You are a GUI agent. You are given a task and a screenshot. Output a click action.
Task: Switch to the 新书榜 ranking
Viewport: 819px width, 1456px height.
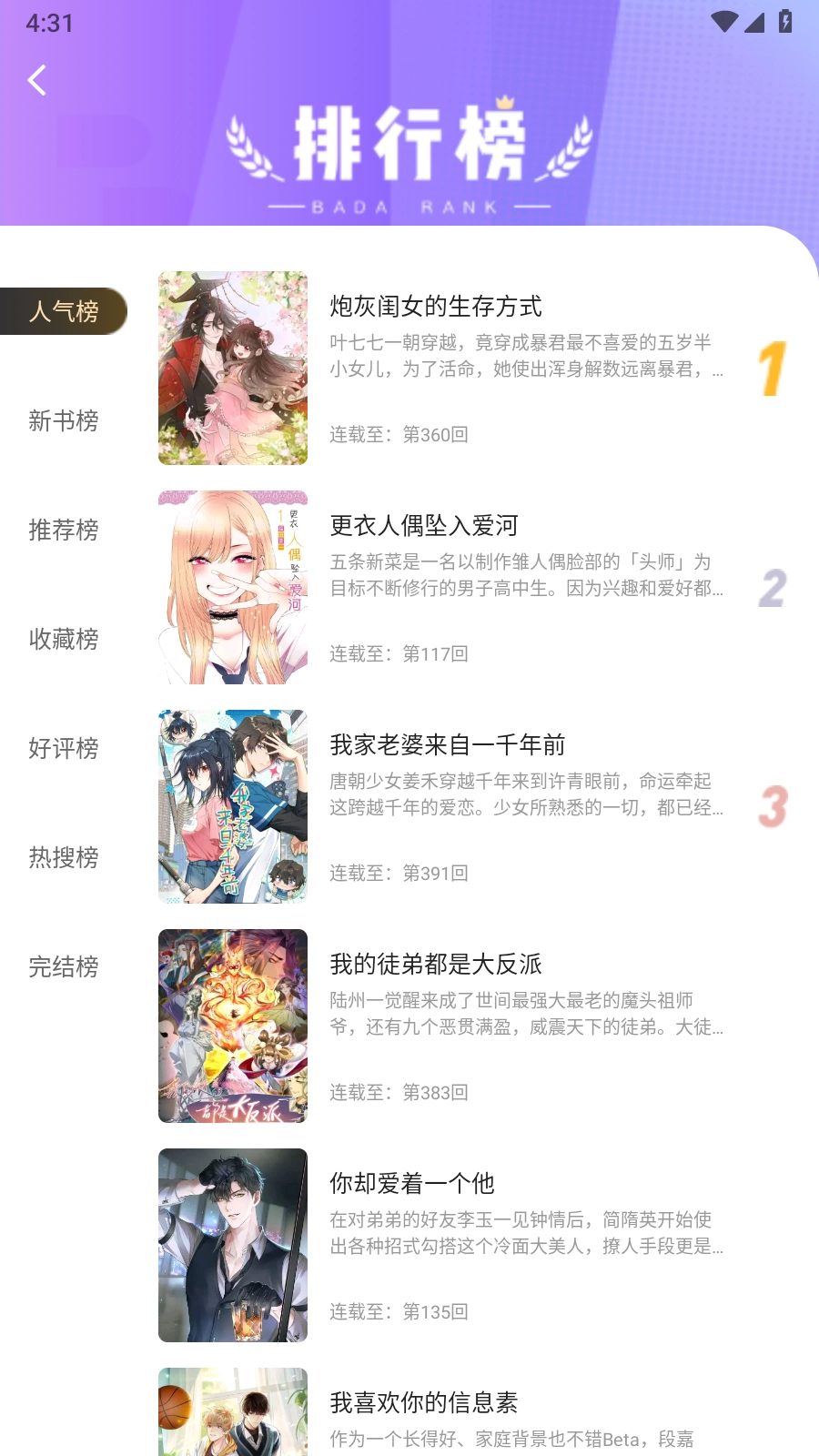click(x=61, y=421)
